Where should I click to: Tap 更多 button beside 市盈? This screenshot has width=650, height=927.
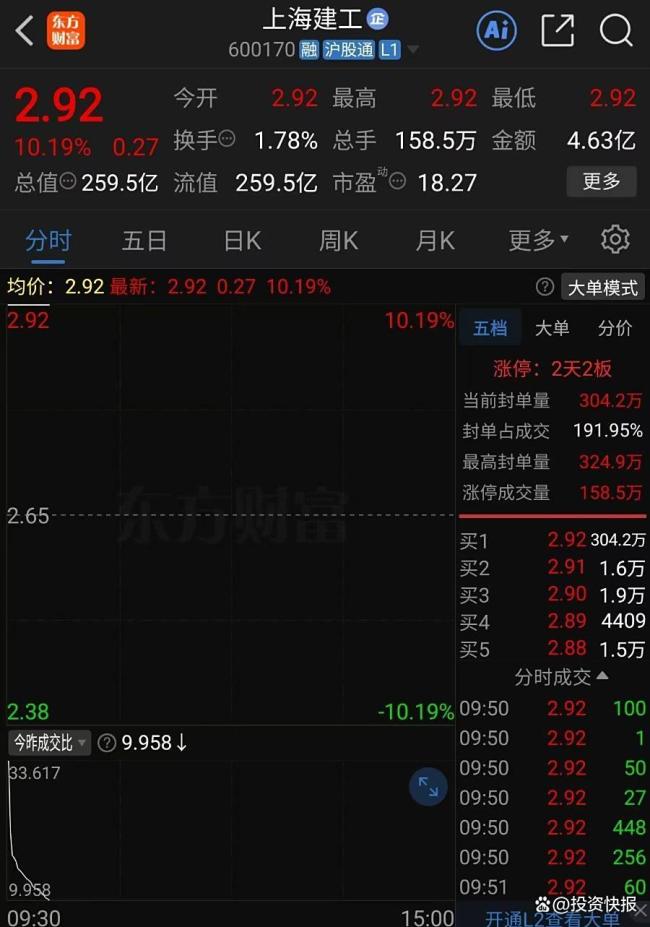coord(601,181)
